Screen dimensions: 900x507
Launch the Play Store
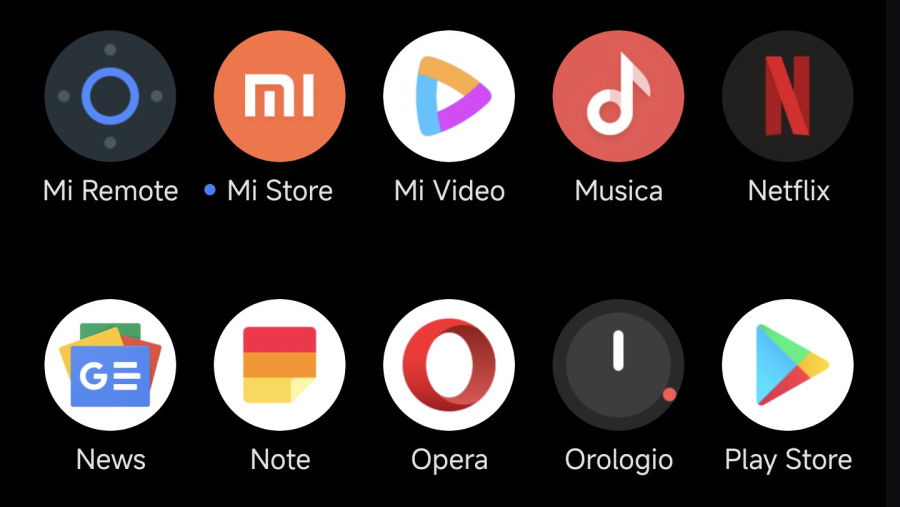point(787,365)
